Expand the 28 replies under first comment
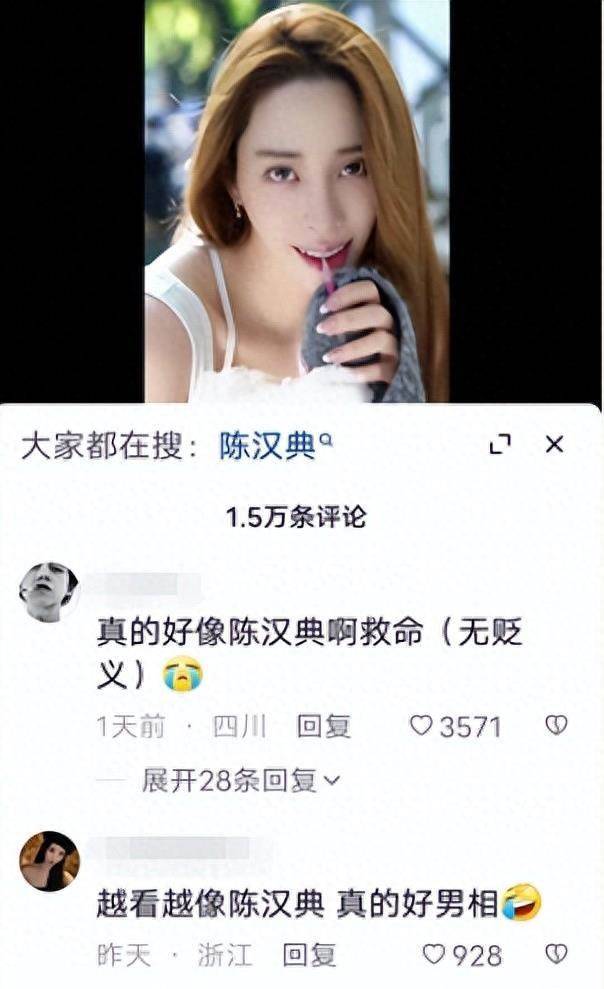The image size is (604, 989). tap(241, 779)
